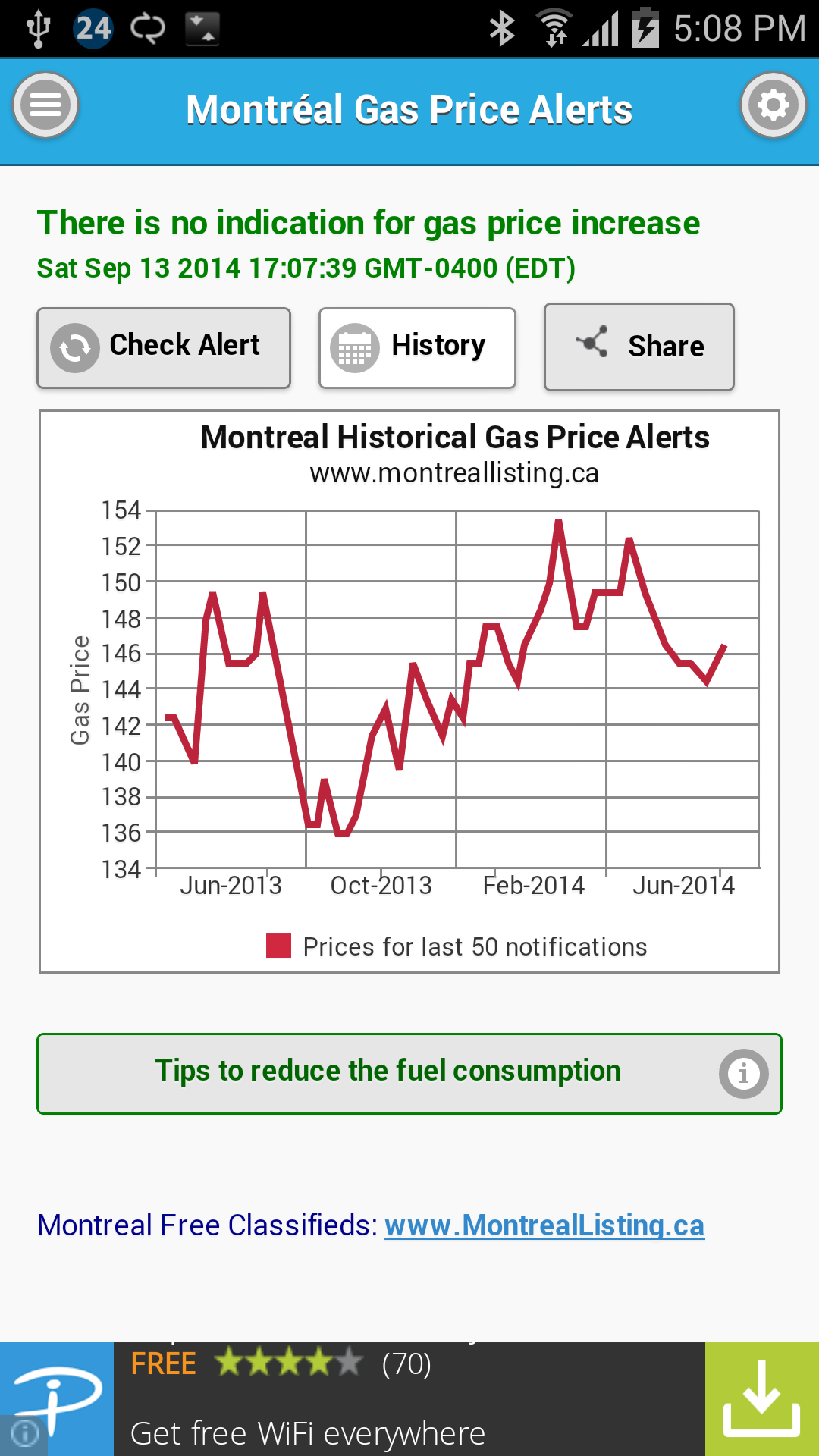Click the info circle icon on Tips bar
819x1456 pixels.
[x=743, y=1072]
